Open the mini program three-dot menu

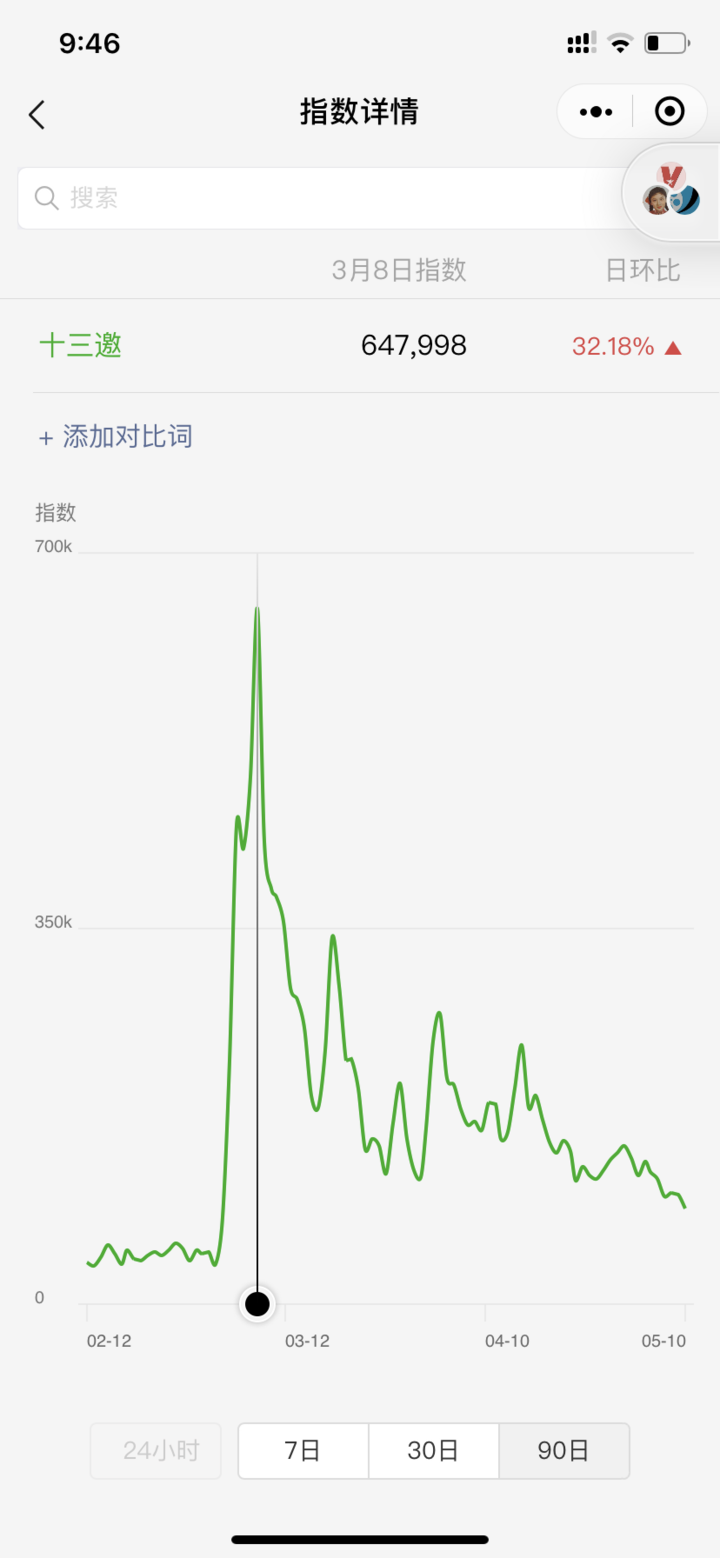(596, 112)
